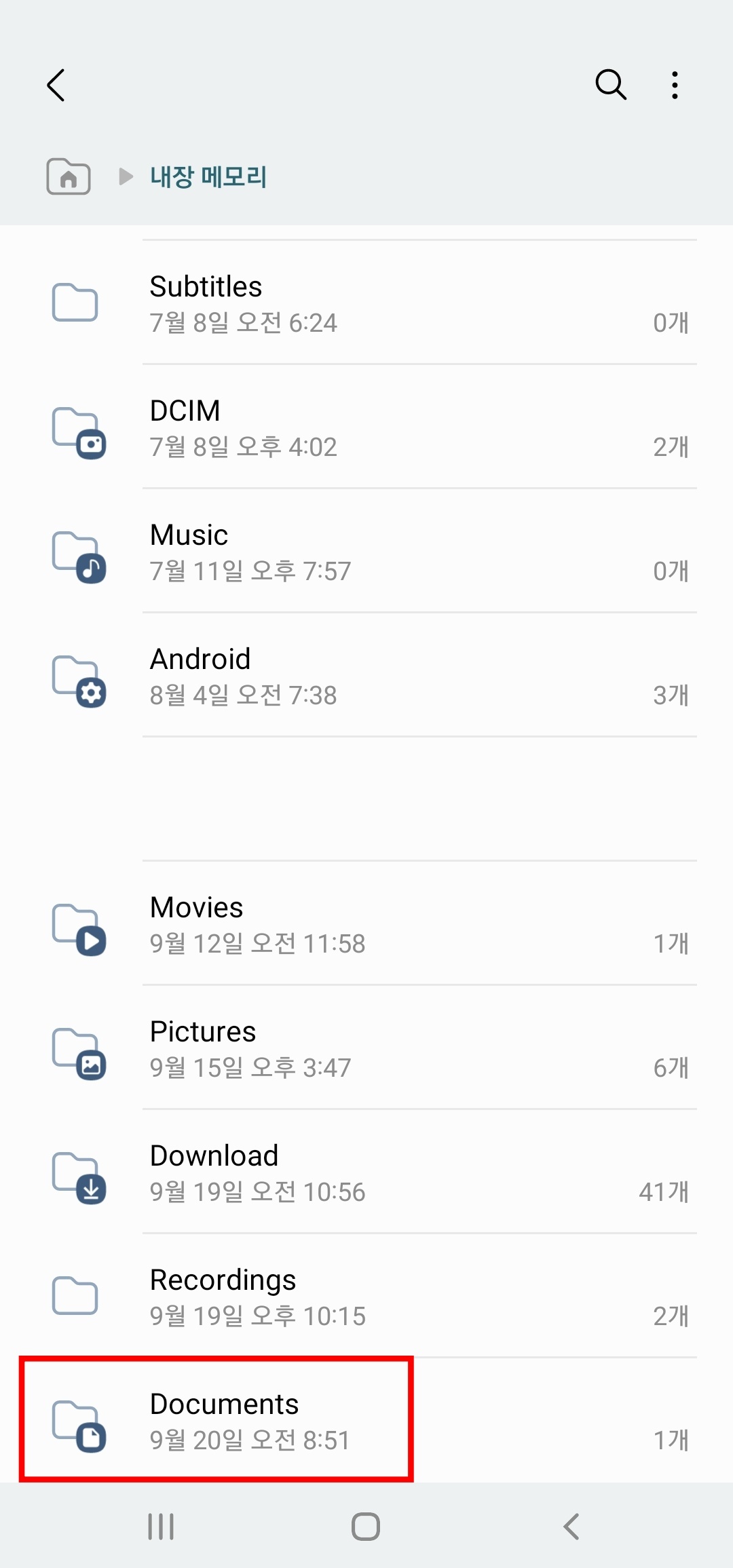Open the search magnifier icon
The width and height of the screenshot is (733, 1568).
click(610, 85)
